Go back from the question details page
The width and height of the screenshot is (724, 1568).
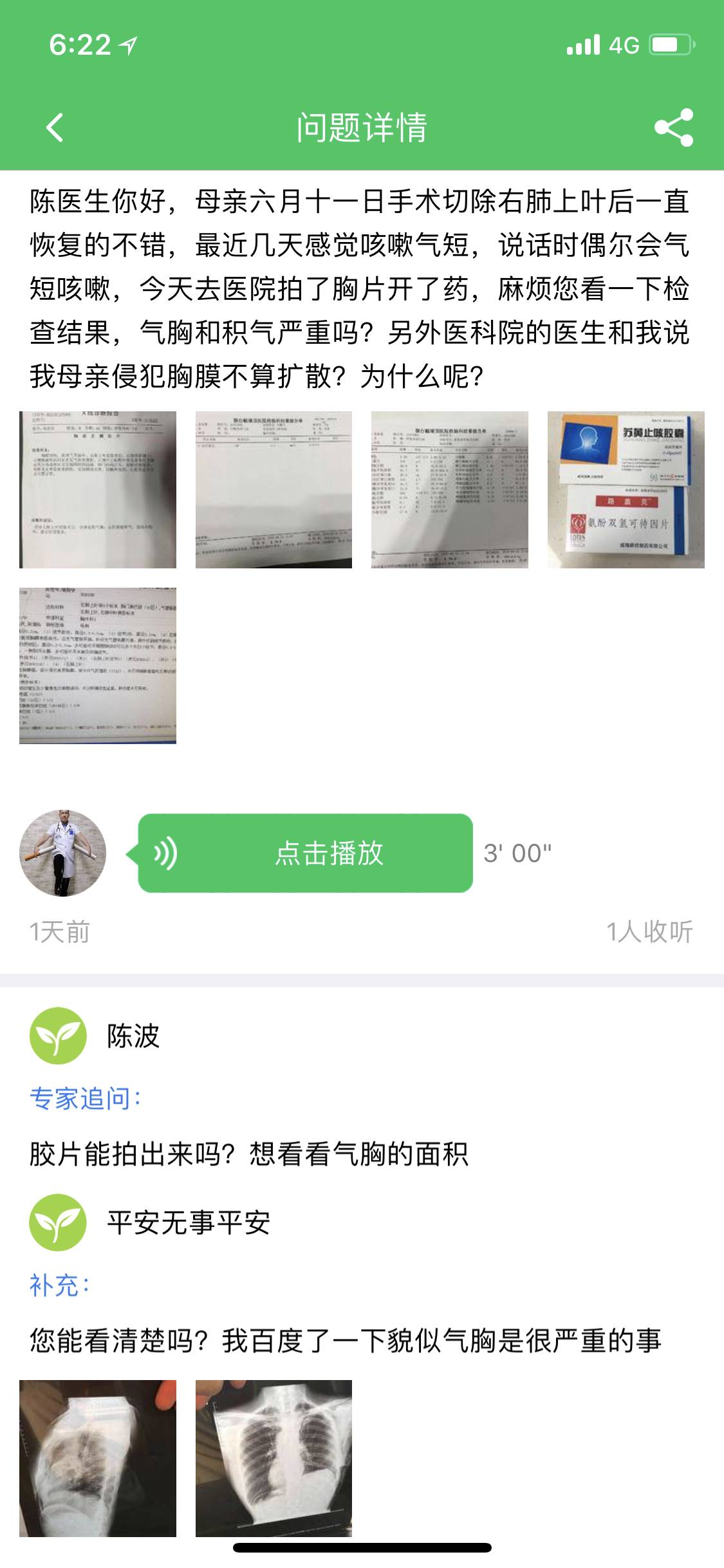[55, 127]
